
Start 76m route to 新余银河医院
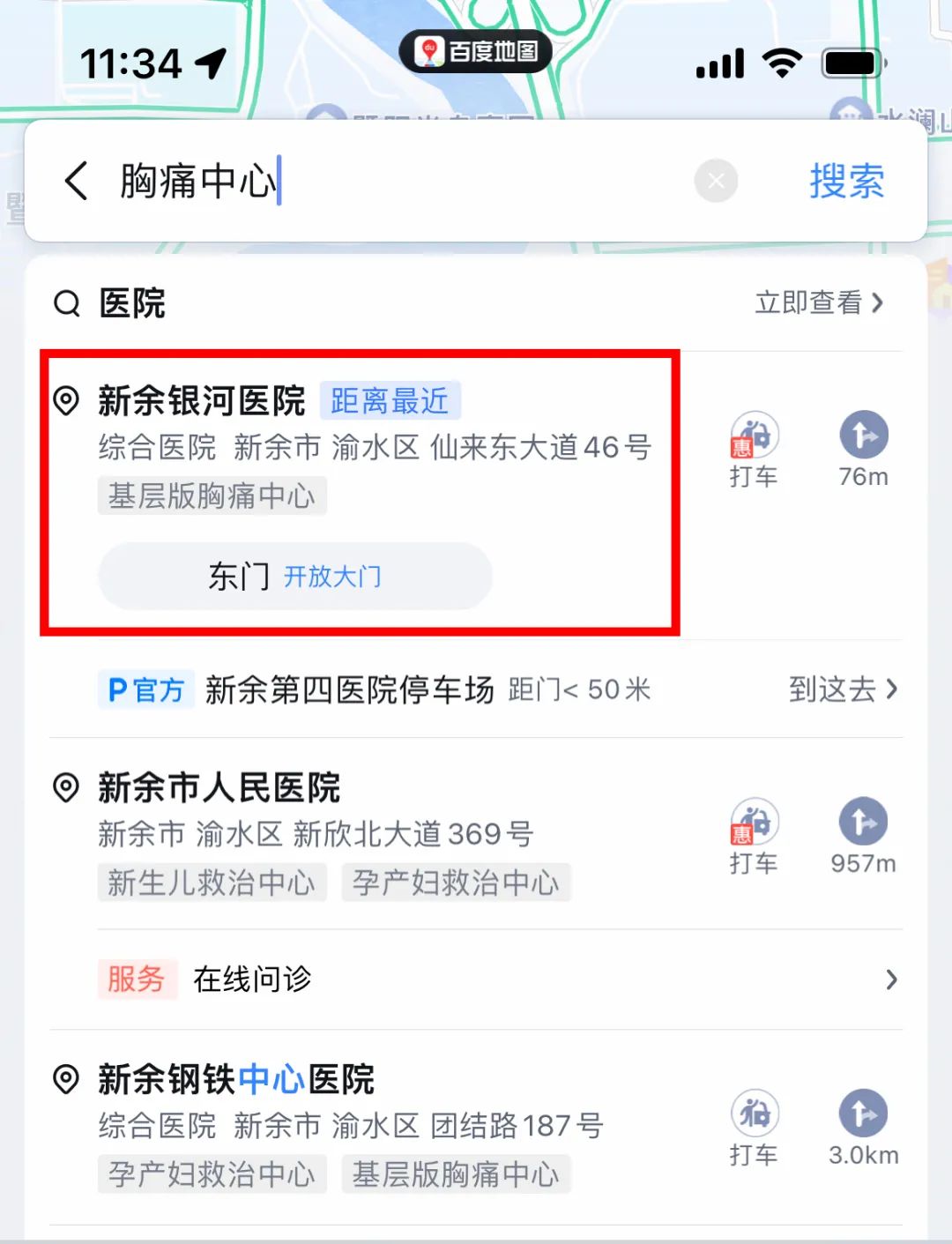(x=863, y=449)
